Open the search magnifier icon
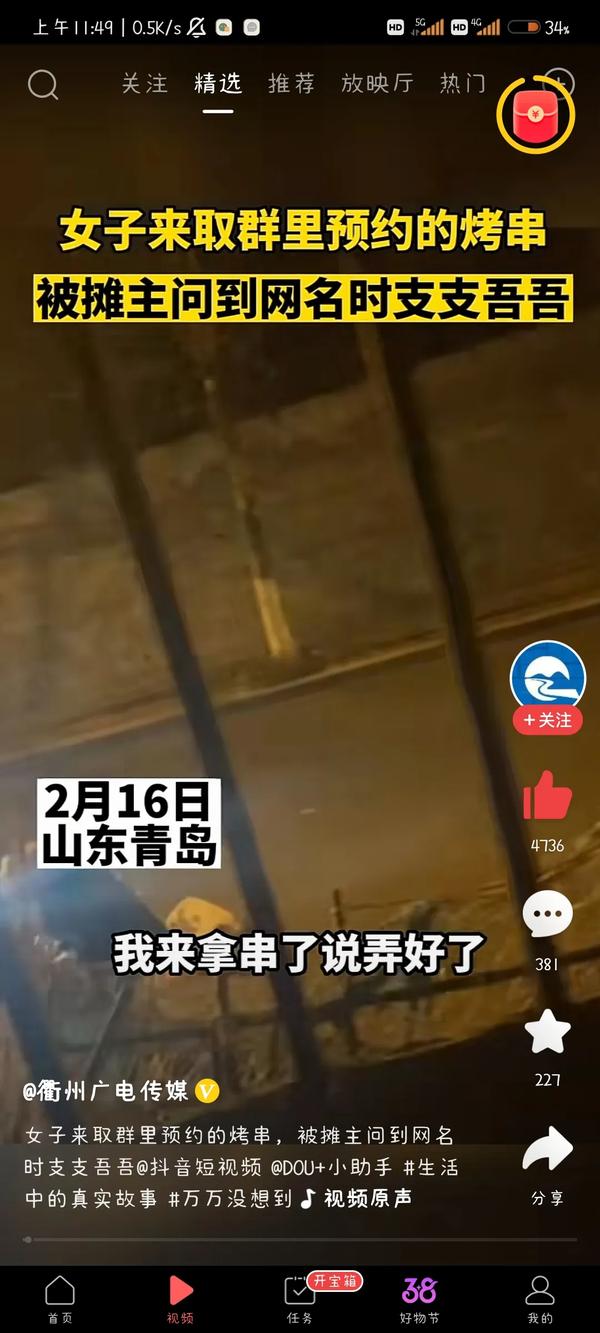This screenshot has height=1333, width=600. [x=43, y=85]
